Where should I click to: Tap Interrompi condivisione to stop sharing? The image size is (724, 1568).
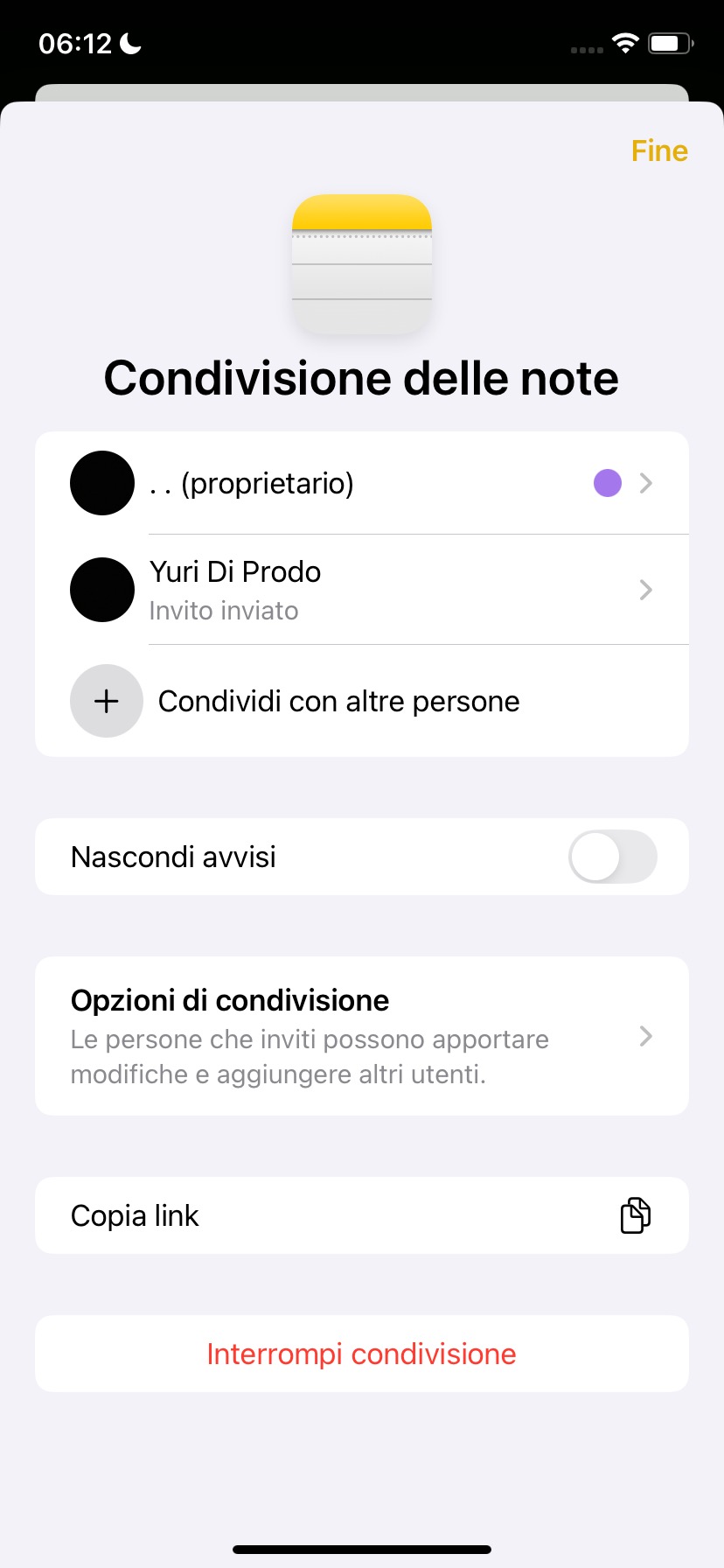pyautogui.click(x=362, y=1354)
